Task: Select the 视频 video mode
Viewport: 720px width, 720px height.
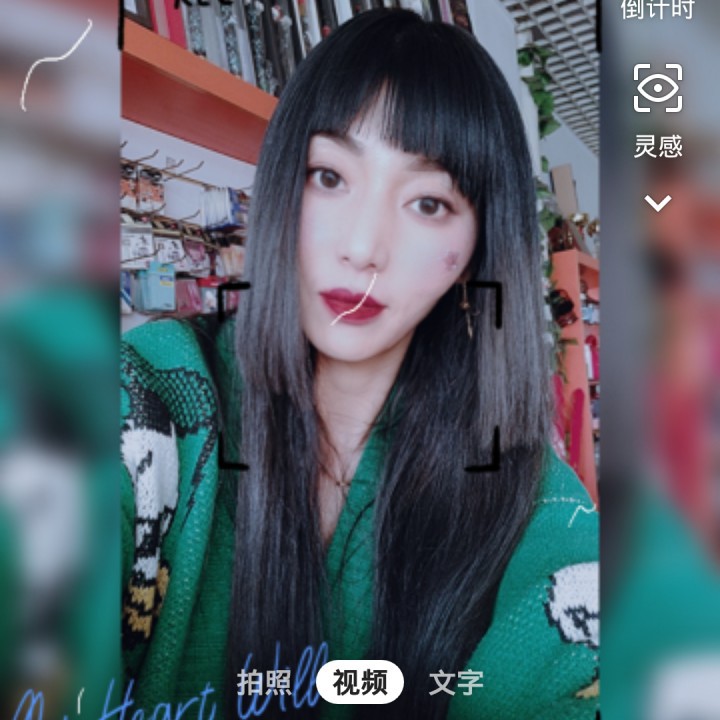Action: pos(360,683)
